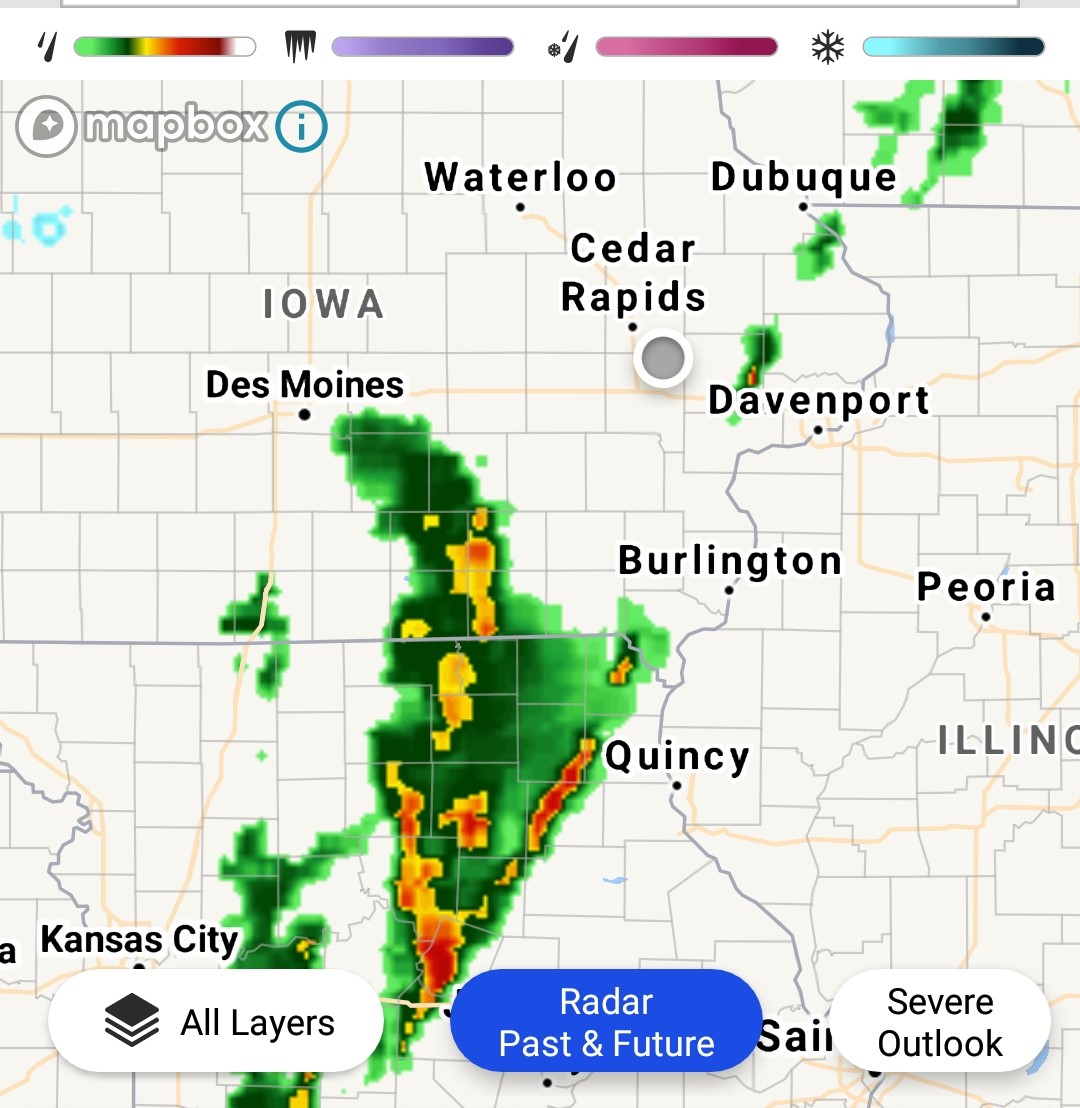This screenshot has width=1080, height=1108.
Task: Open the All Layers menu
Action: (216, 1022)
